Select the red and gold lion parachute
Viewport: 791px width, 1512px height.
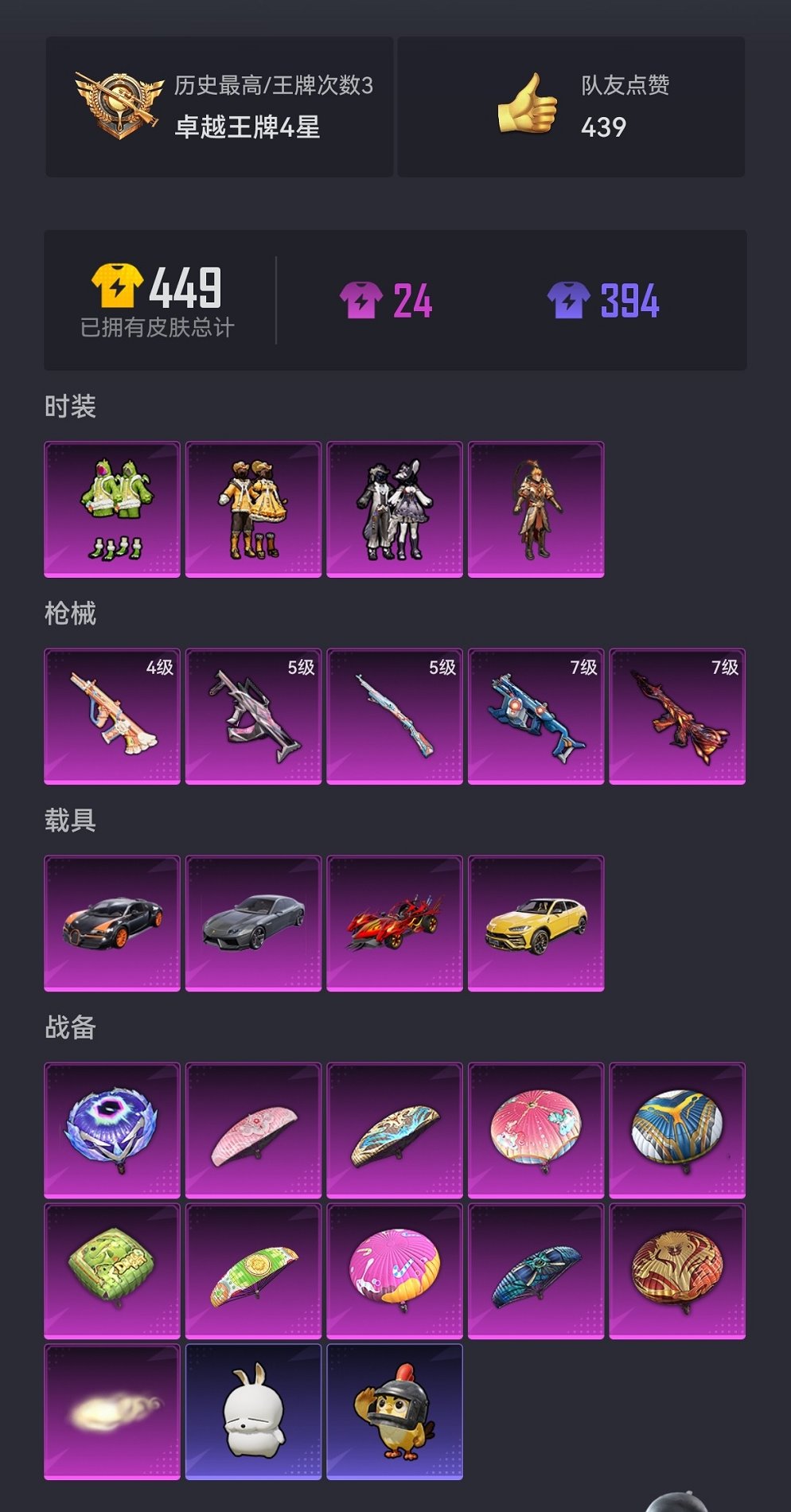coord(677,1271)
